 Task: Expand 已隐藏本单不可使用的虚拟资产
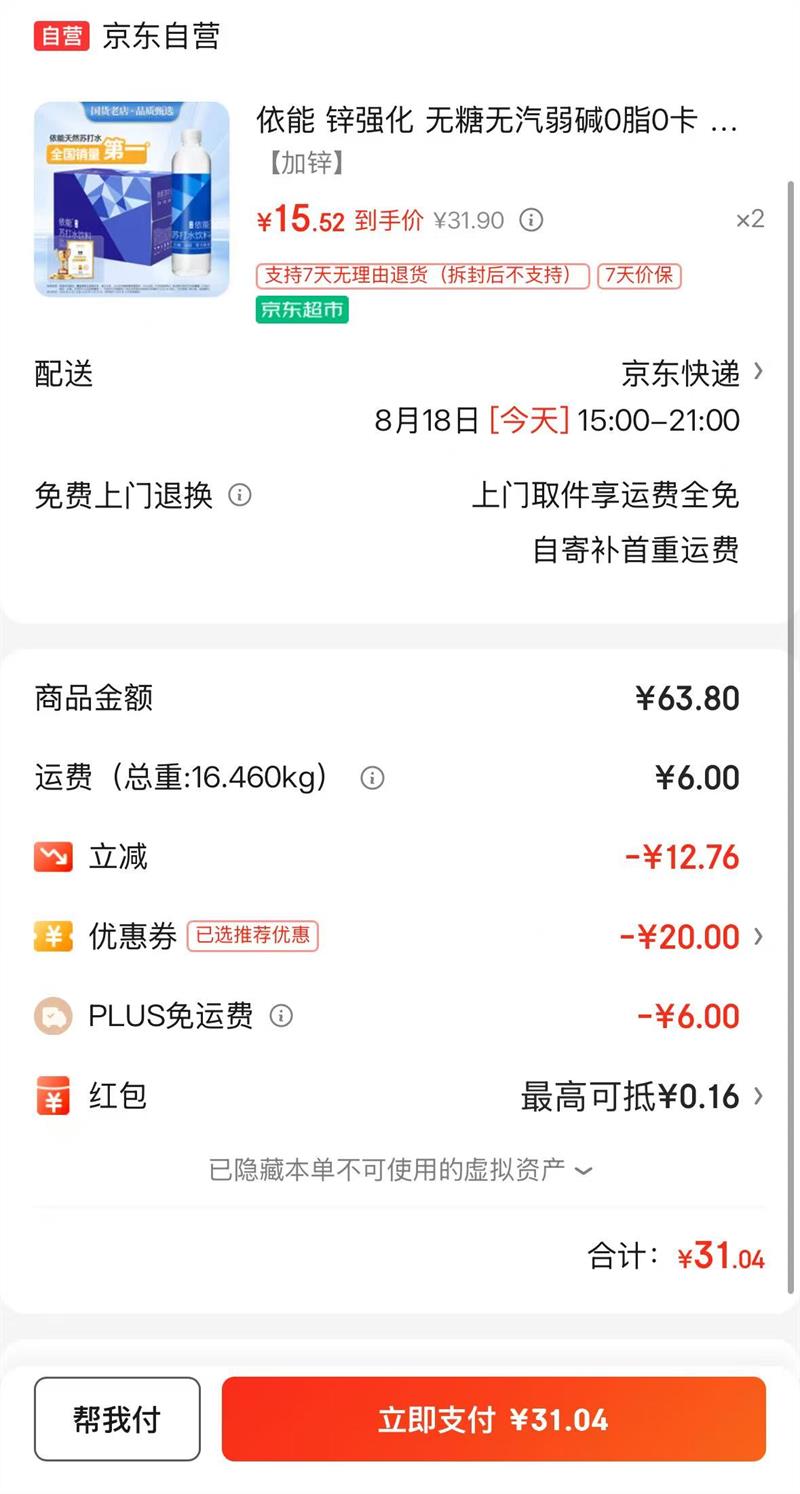[400, 1169]
